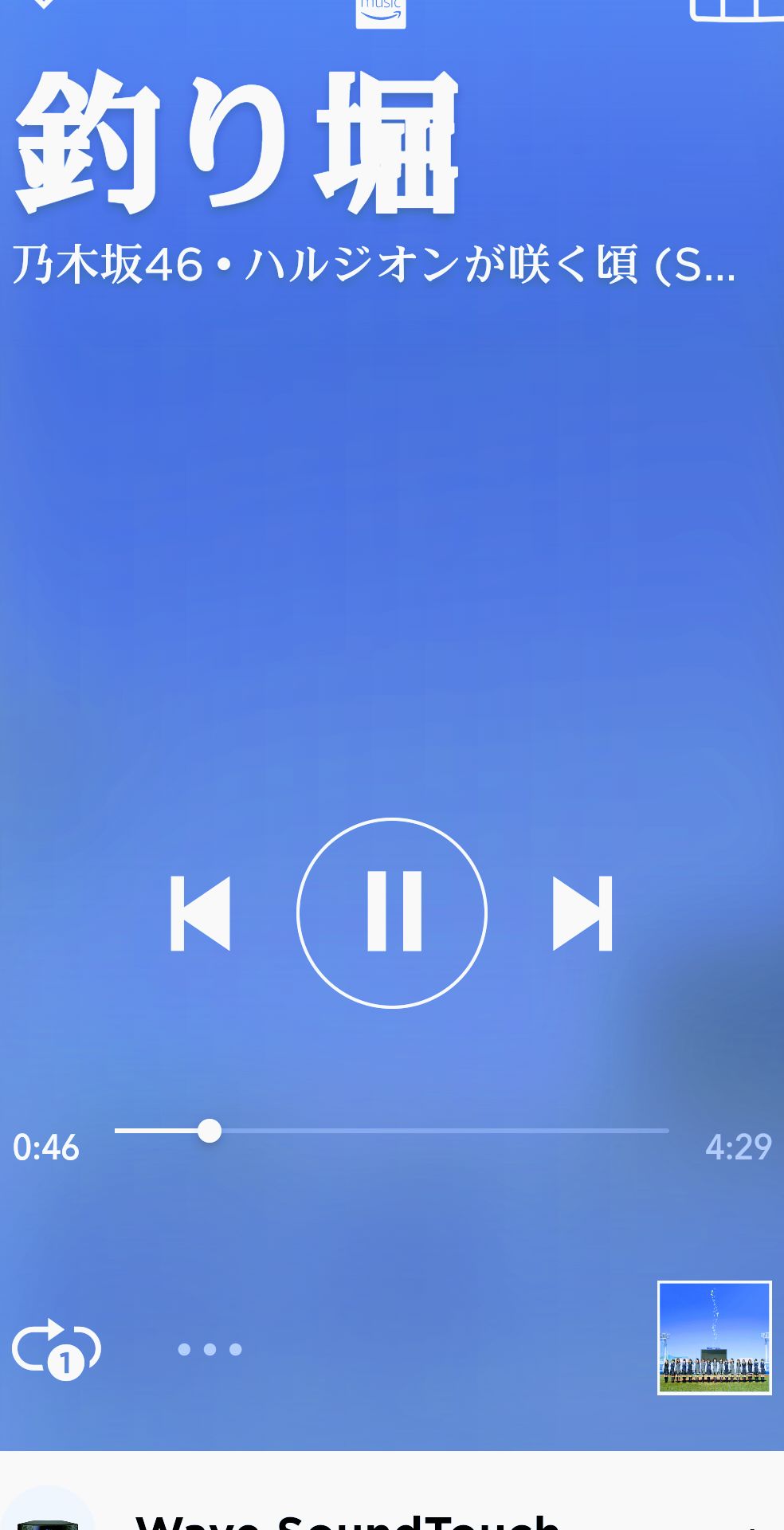
Task: Open the three-dot more options
Action: [210, 1349]
